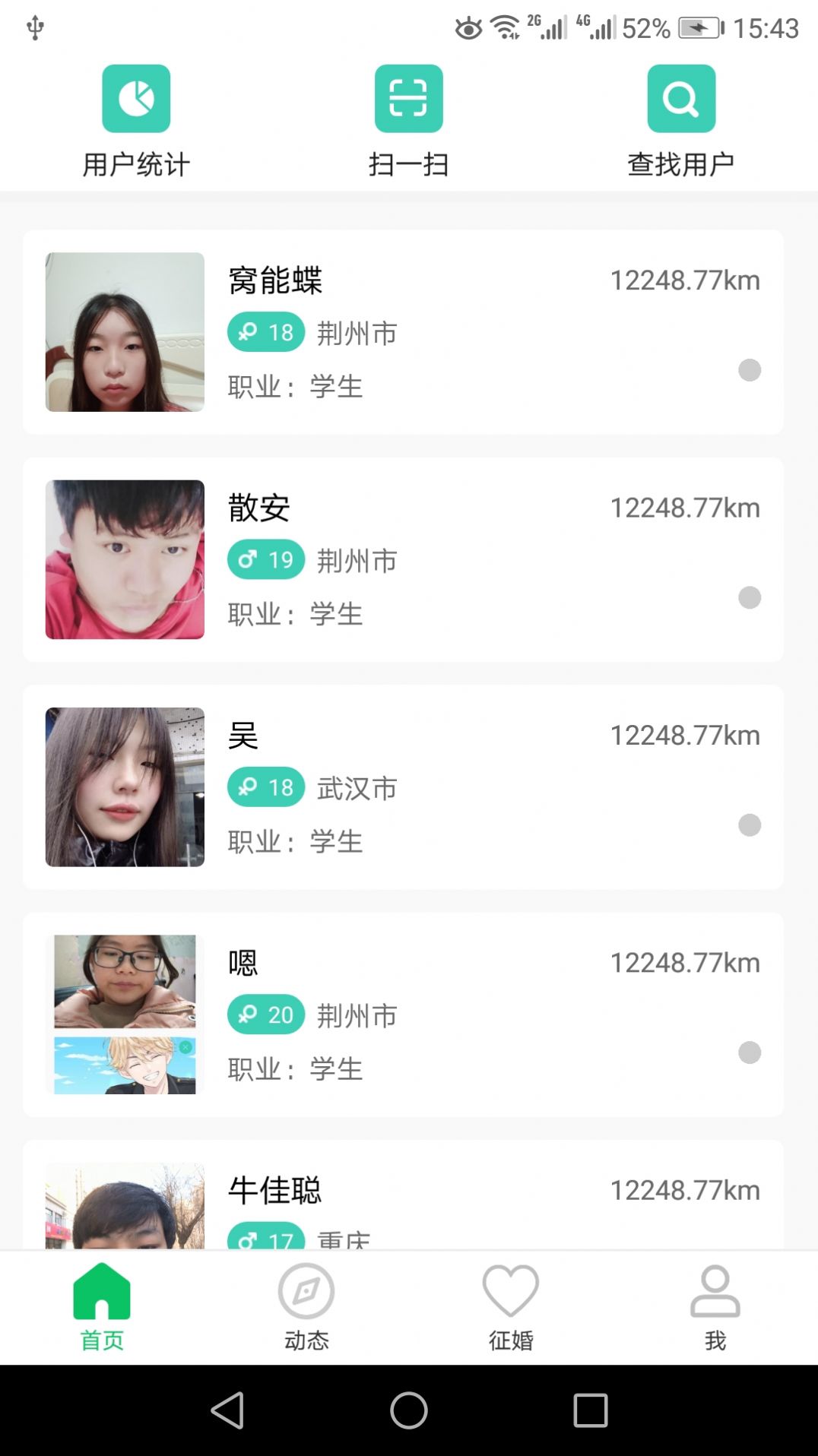The width and height of the screenshot is (818, 1456).
Task: Select the user card named 吴
Action: tap(403, 787)
